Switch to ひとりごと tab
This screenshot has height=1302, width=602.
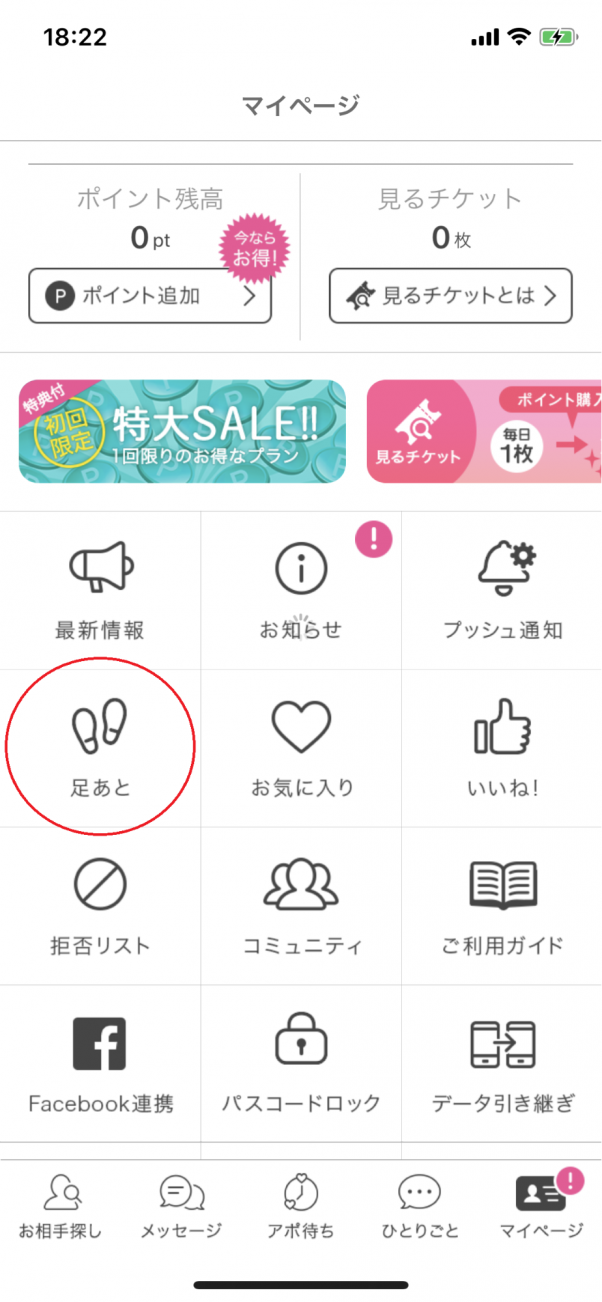pos(420,1207)
